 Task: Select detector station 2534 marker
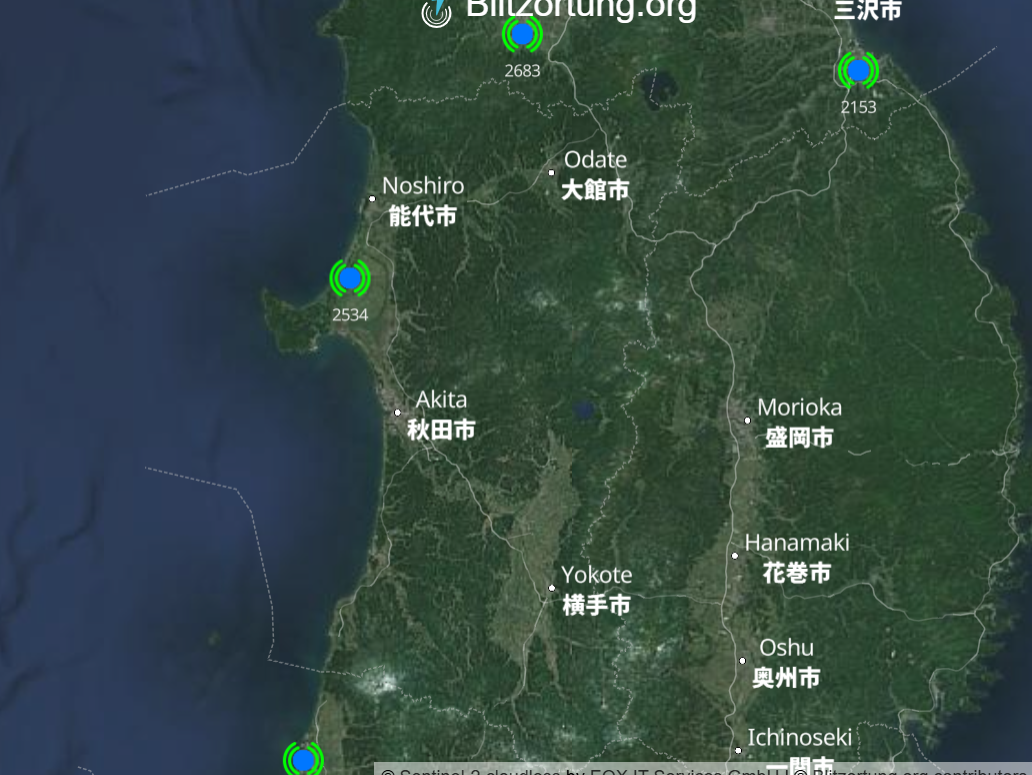click(x=350, y=278)
